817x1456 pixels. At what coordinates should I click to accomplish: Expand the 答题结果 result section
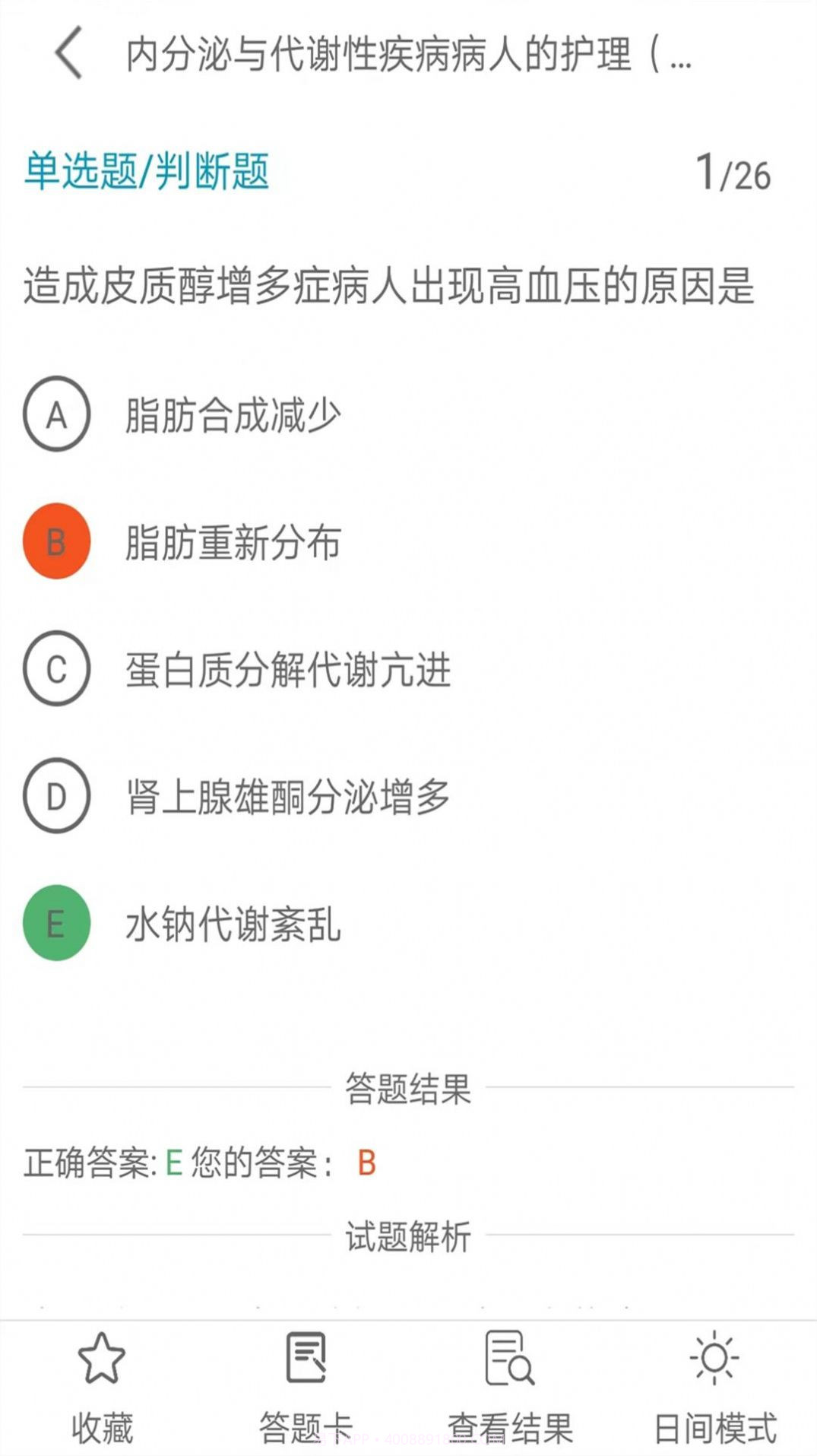(408, 1090)
